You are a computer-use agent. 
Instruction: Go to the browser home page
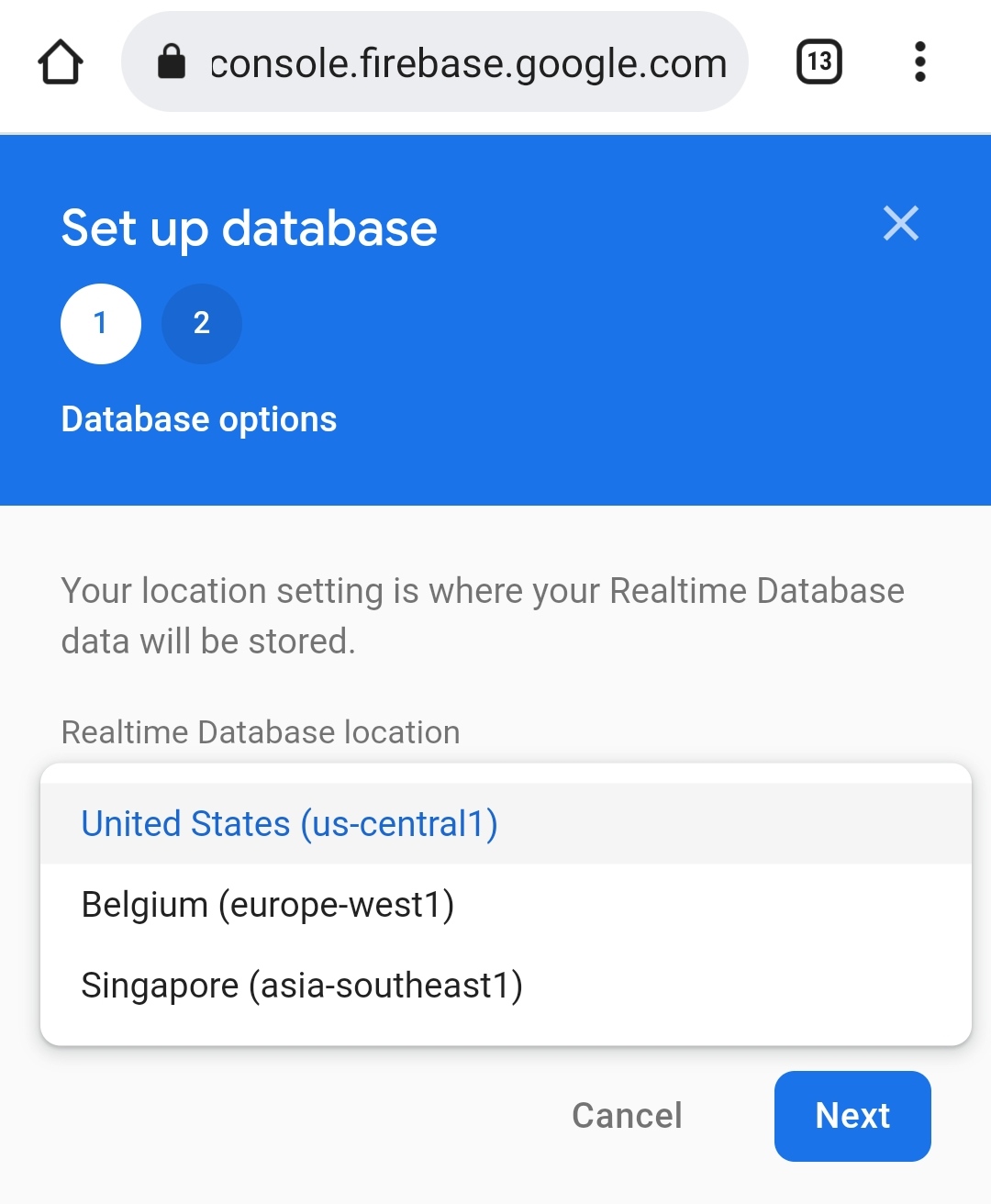point(61,62)
